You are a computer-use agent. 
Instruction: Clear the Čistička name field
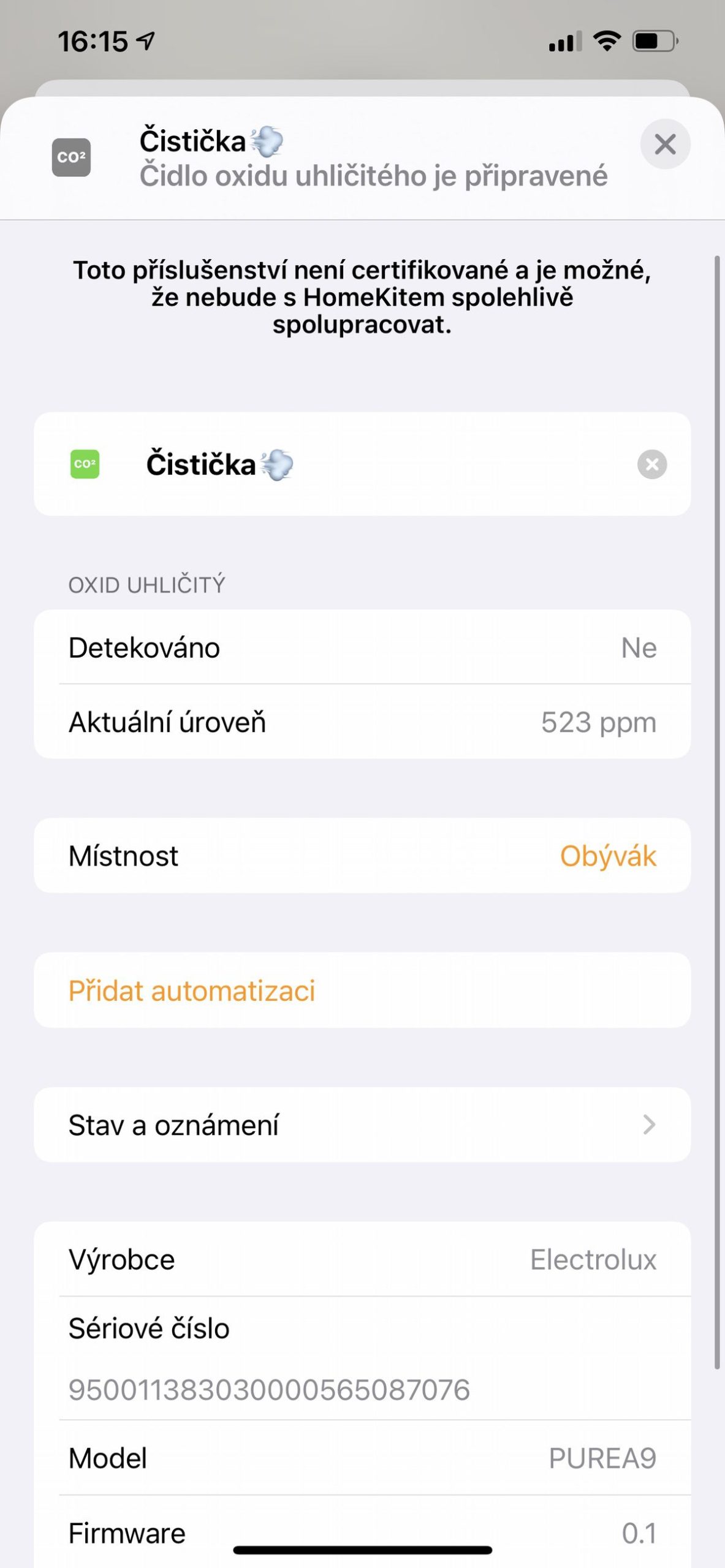click(x=651, y=464)
